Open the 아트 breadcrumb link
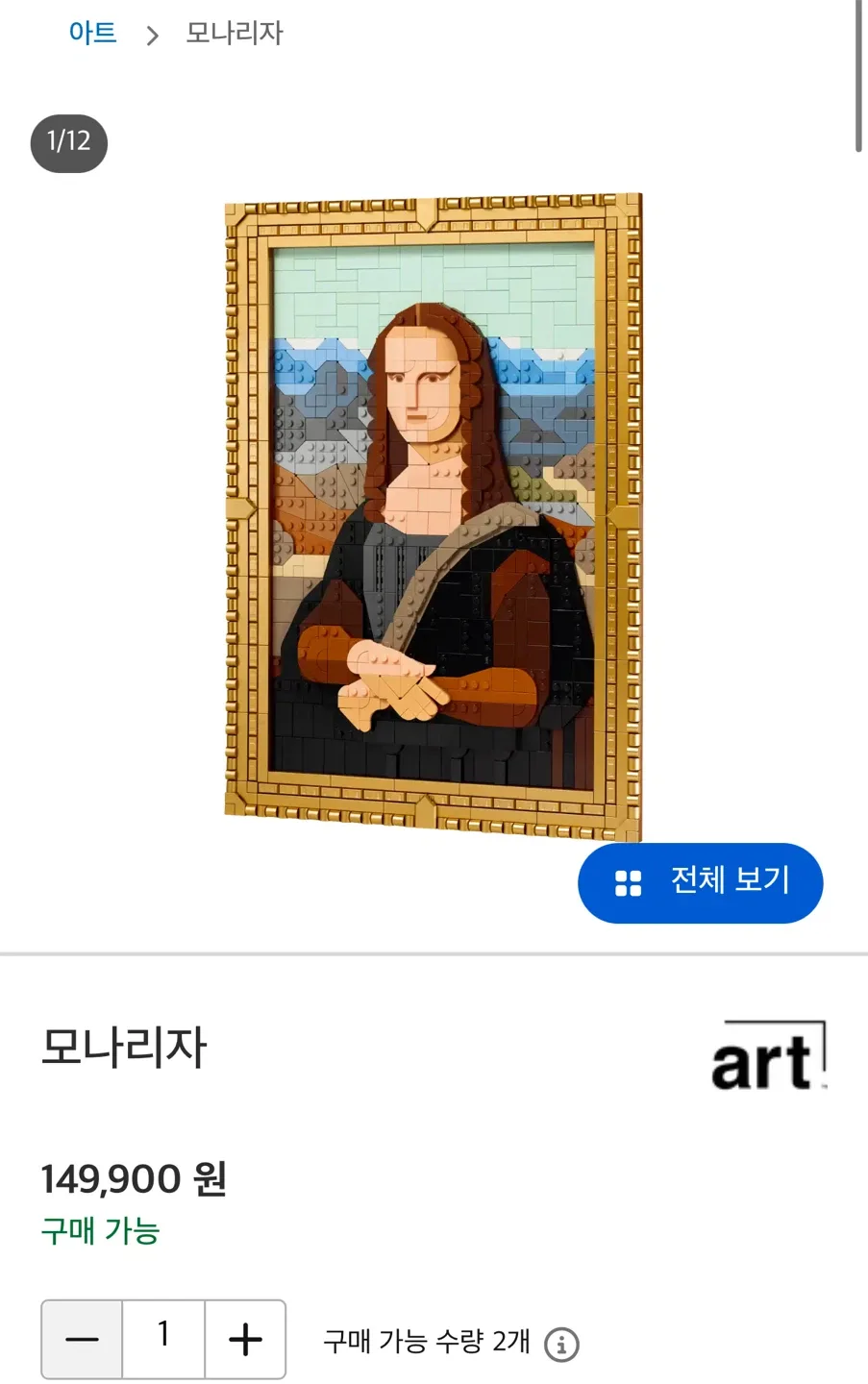Image resolution: width=868 pixels, height=1384 pixels. (92, 33)
